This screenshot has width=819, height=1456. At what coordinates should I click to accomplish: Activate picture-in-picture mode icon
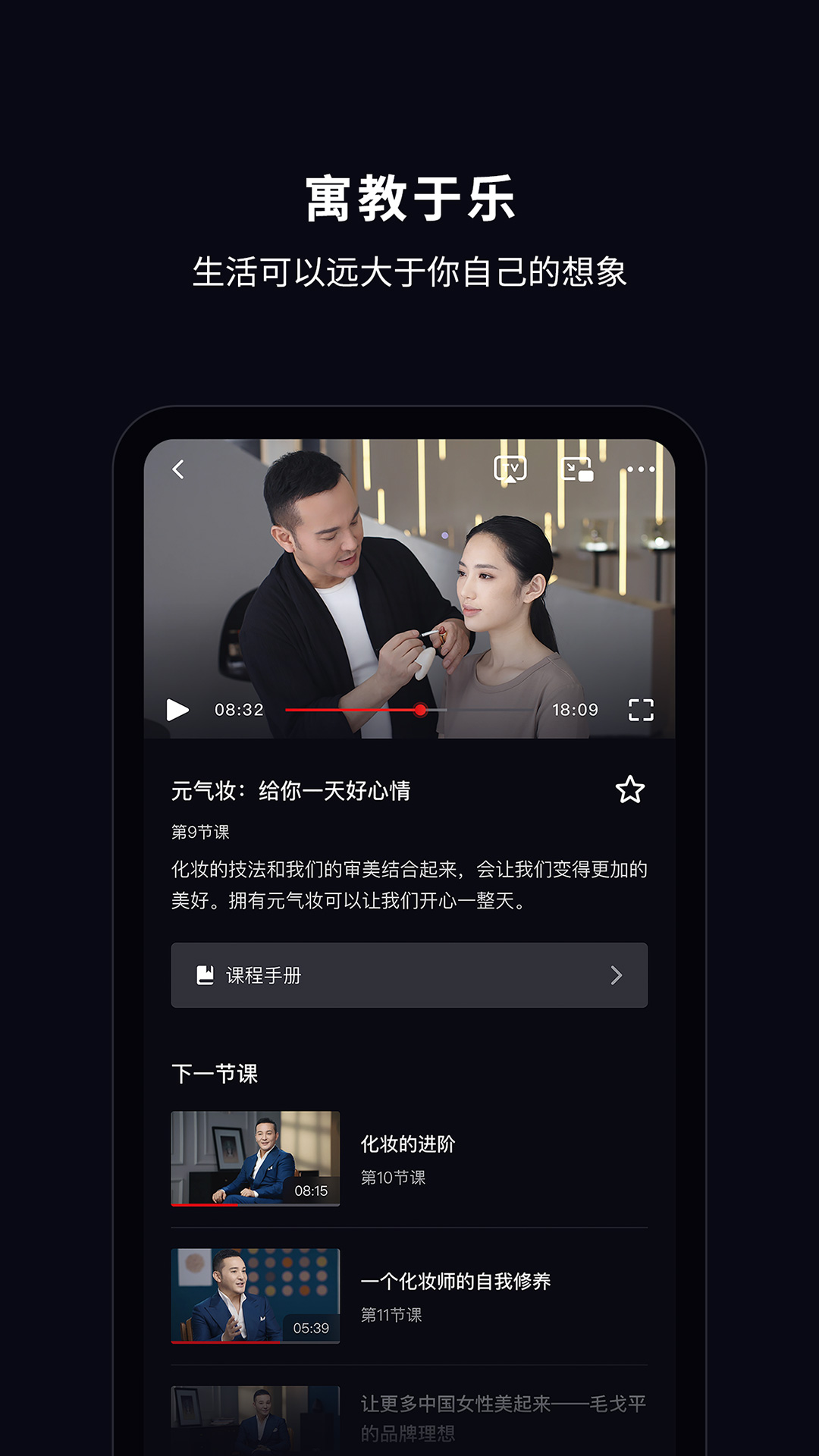[579, 472]
